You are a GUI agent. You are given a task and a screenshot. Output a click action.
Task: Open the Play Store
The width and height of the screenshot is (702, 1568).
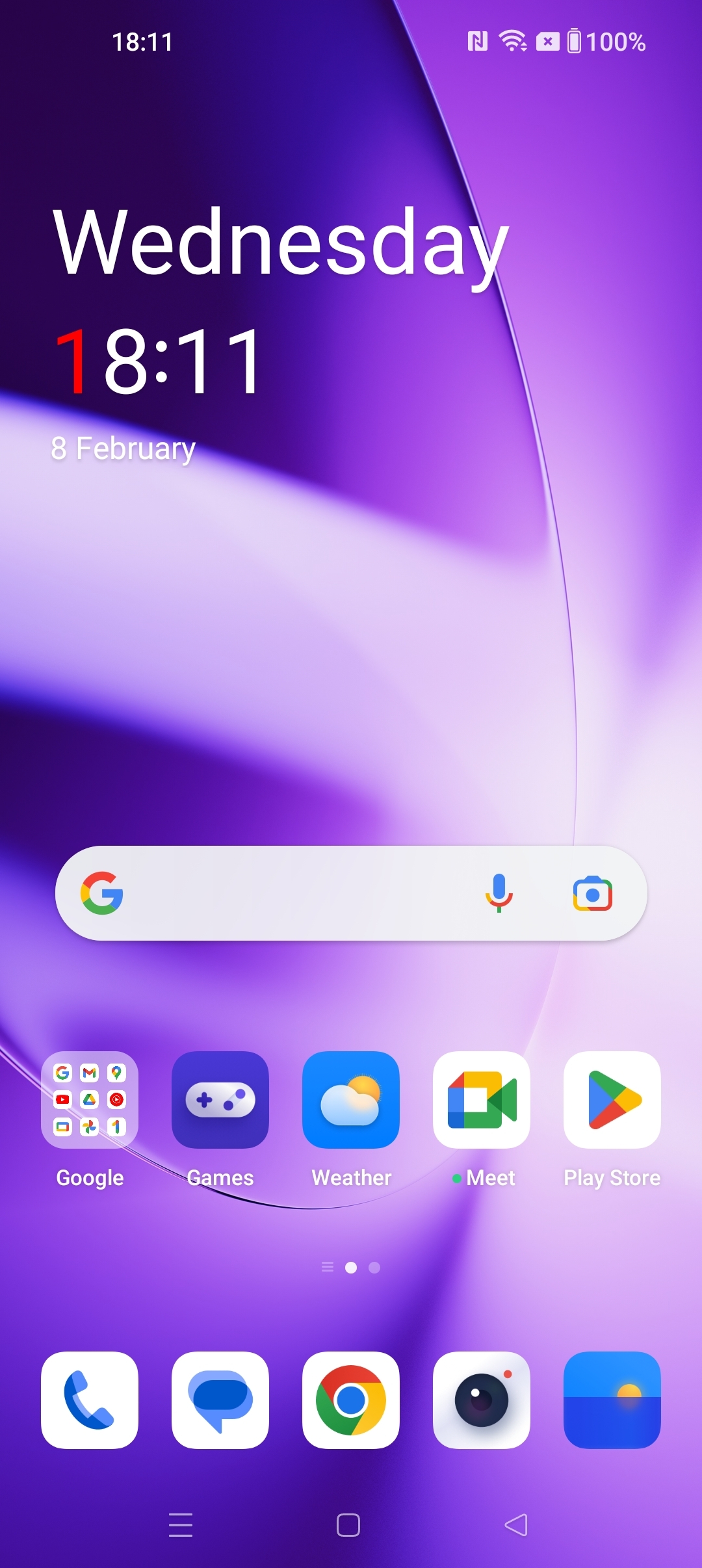(x=612, y=1099)
